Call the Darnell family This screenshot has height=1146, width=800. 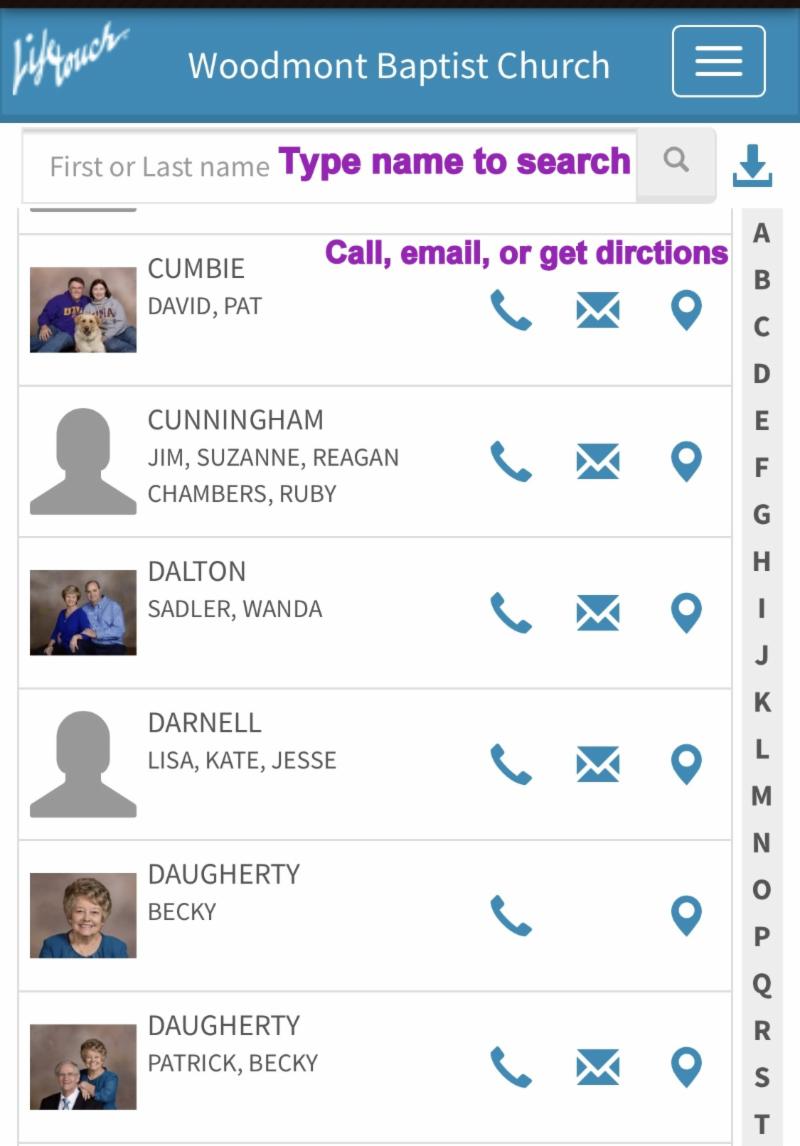click(510, 764)
